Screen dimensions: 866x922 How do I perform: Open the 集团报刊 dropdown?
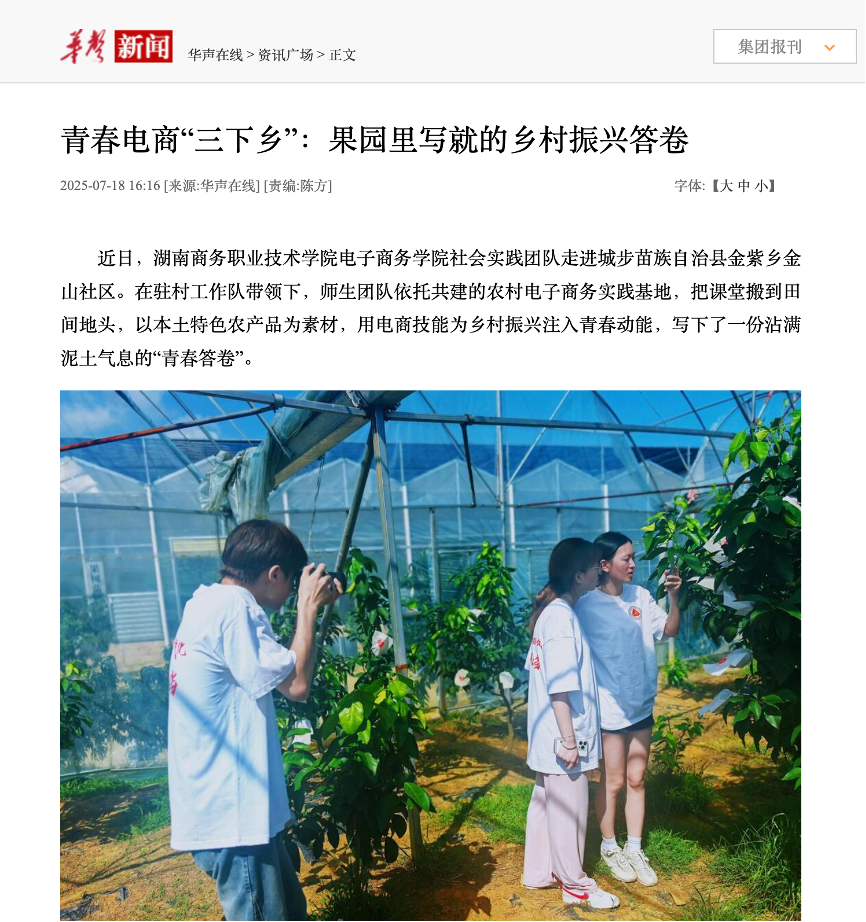pos(785,47)
